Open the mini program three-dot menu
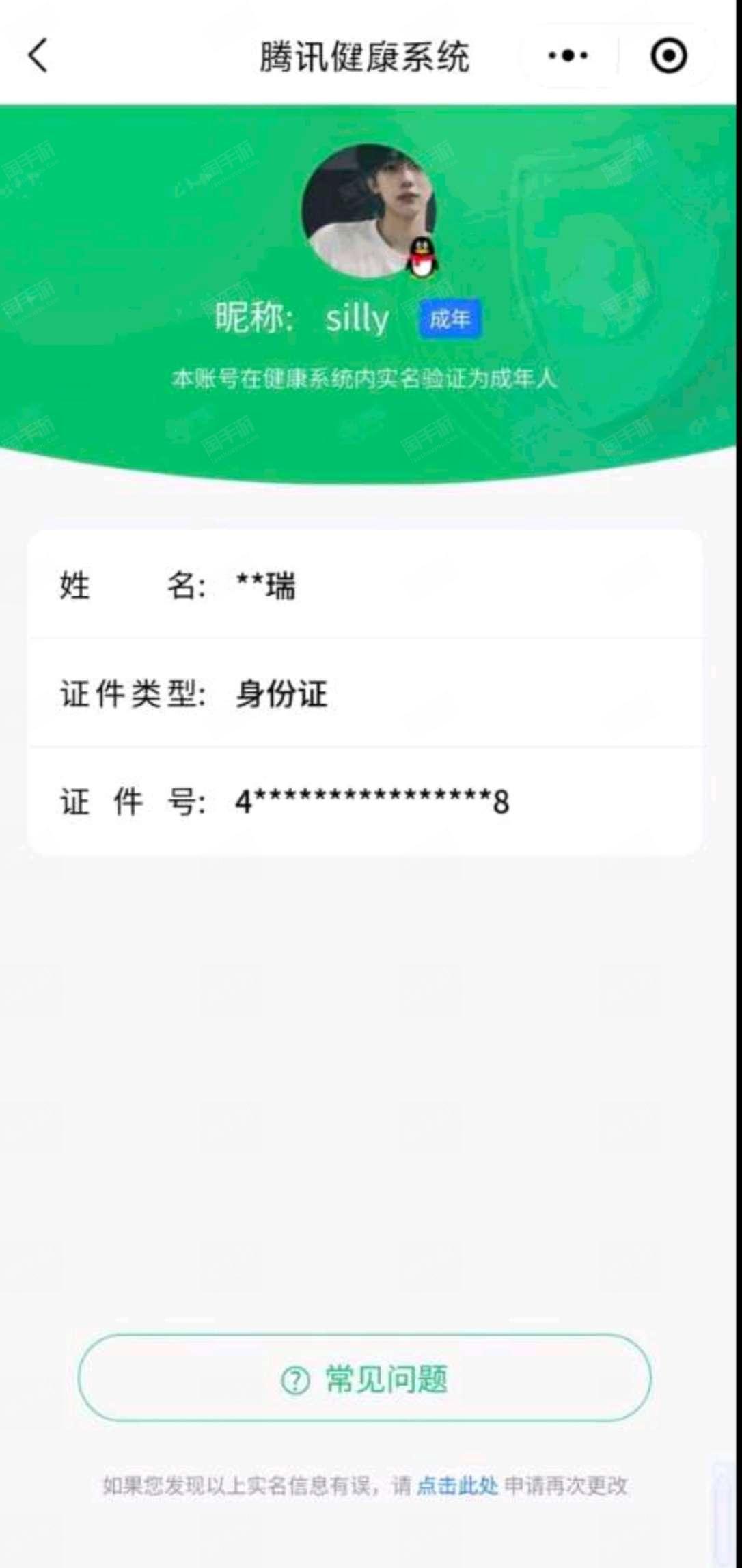Image resolution: width=742 pixels, height=1568 pixels. click(x=568, y=55)
